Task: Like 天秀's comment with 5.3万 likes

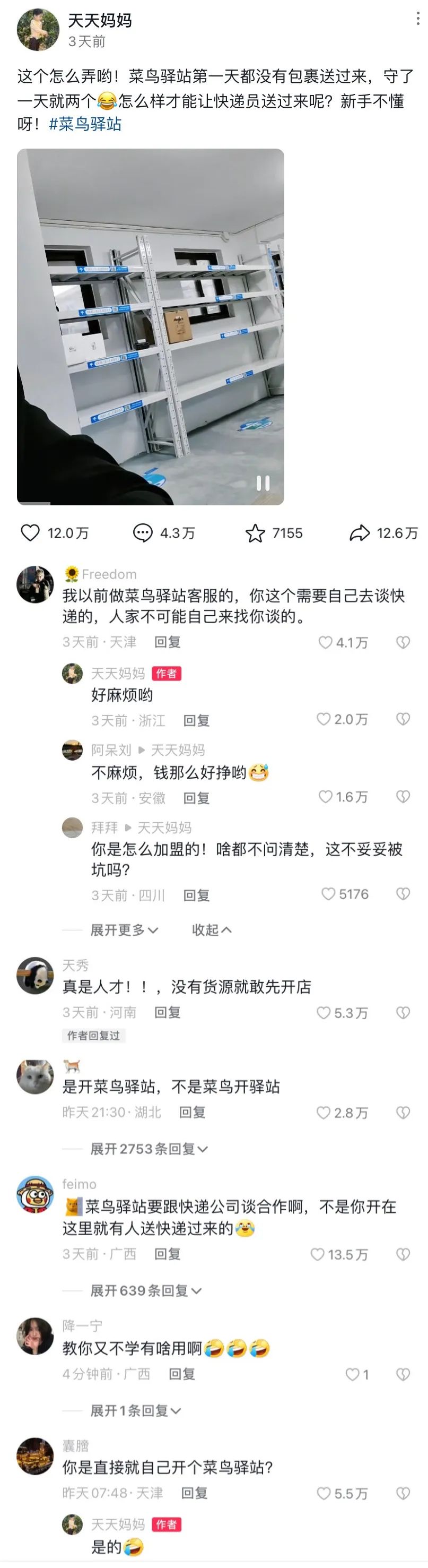Action: (x=324, y=1012)
